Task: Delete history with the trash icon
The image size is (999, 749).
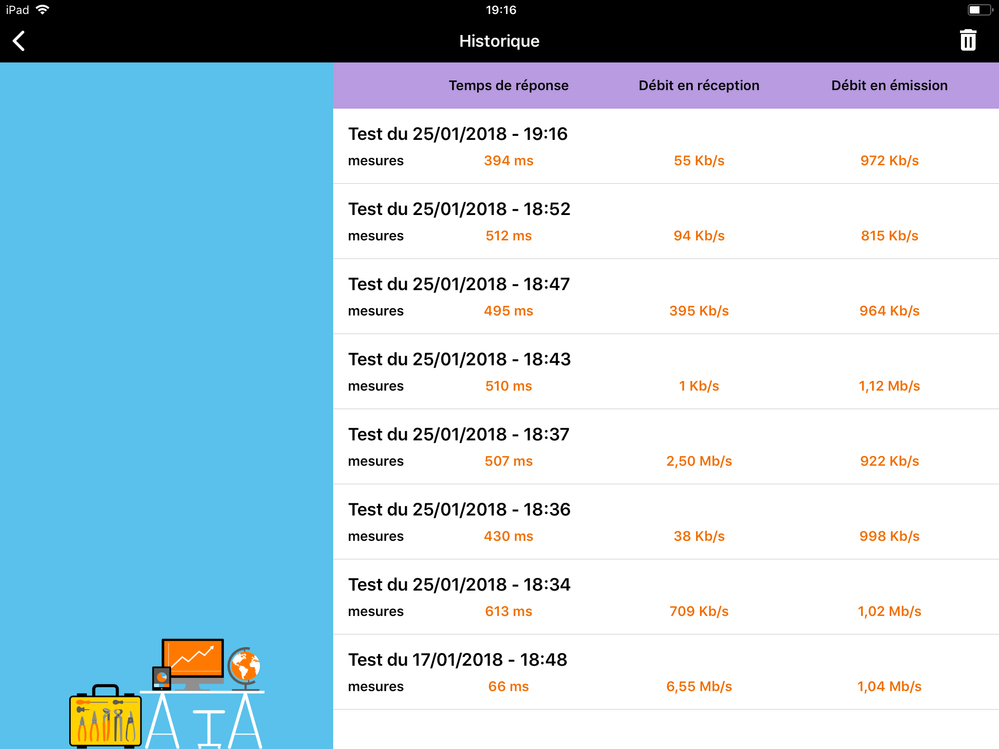Action: 967,41
